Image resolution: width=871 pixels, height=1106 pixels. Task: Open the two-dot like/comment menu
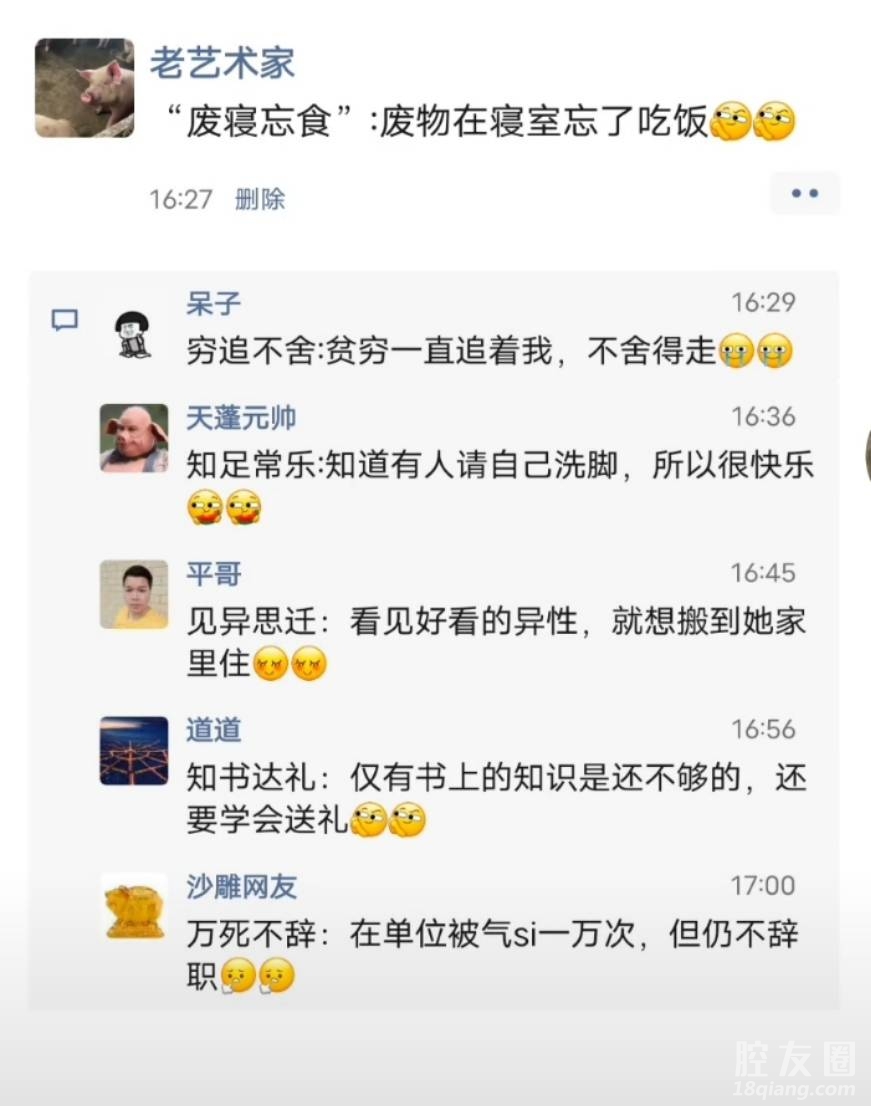point(804,194)
